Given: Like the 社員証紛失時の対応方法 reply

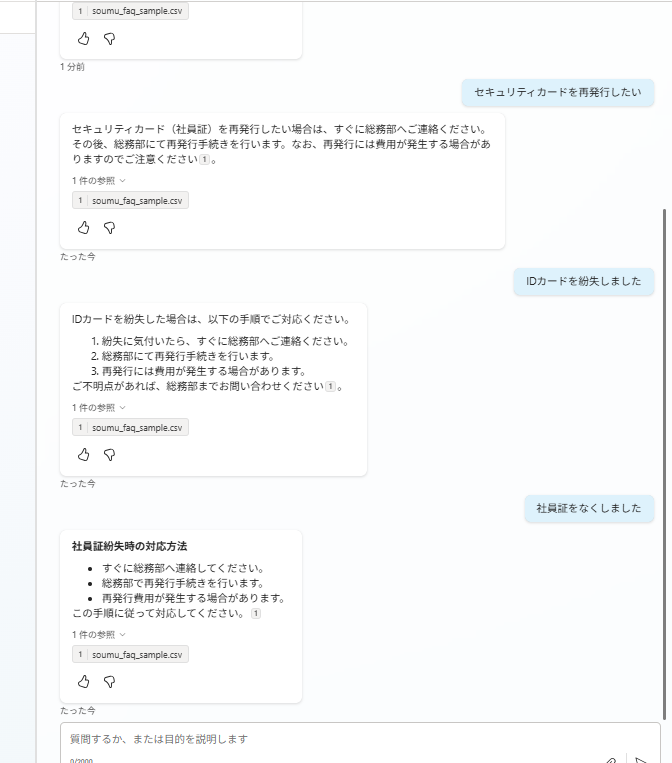Looking at the screenshot, I should 83,681.
